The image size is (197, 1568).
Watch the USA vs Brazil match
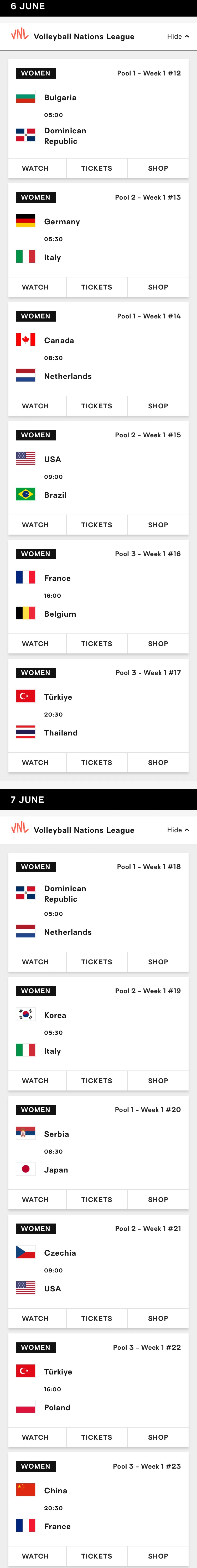tap(35, 524)
